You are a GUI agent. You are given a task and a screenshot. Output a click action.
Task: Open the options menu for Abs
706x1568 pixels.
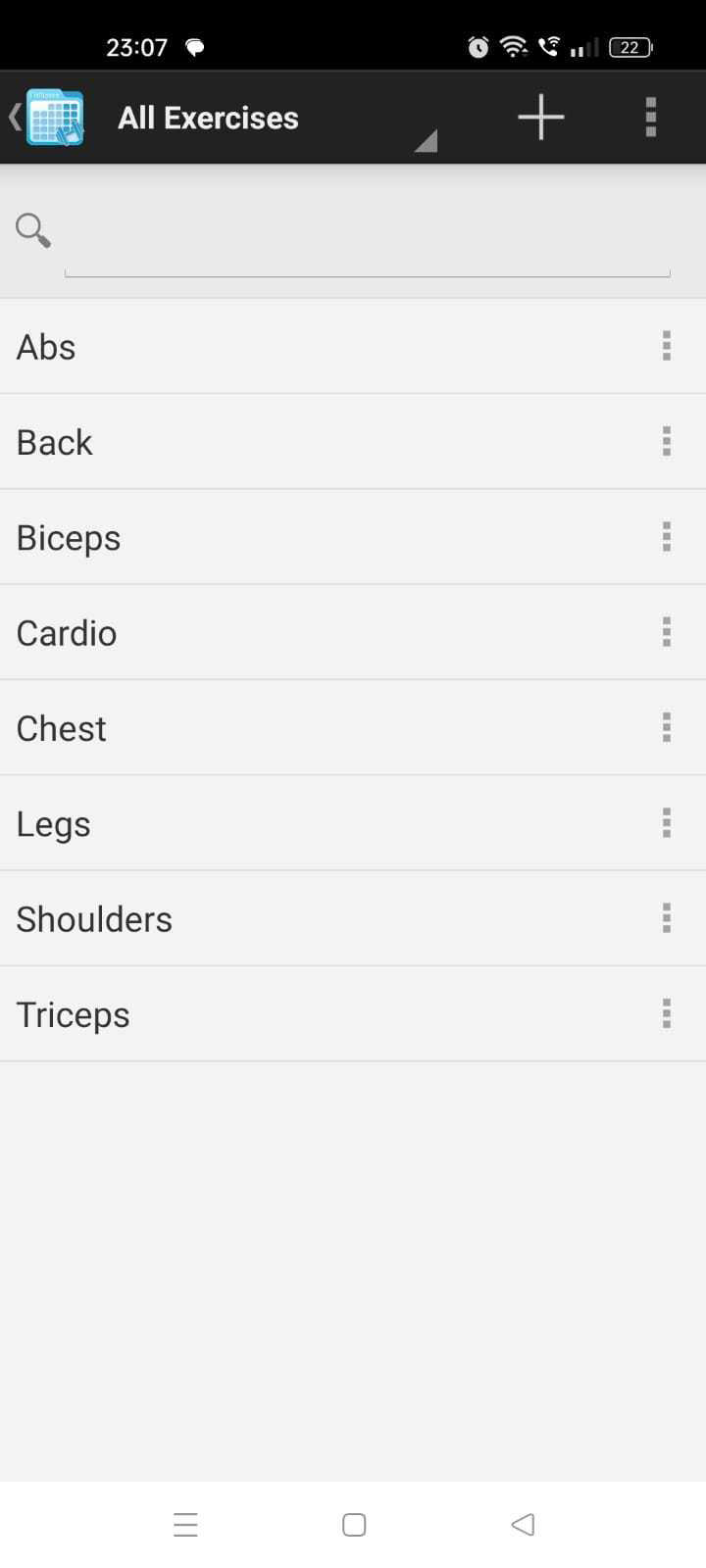666,345
